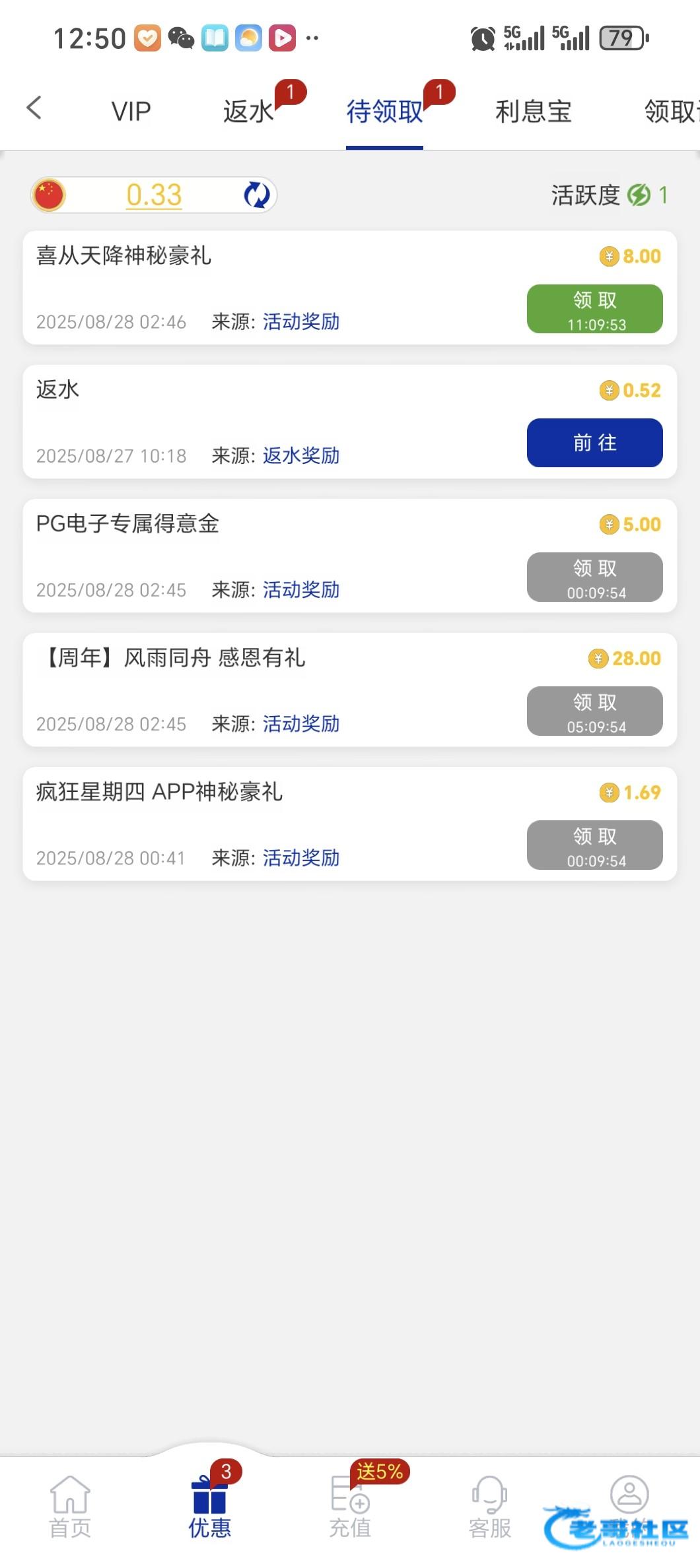Open the 返水 tab
Screen dimensions: 700x1568
click(x=248, y=112)
